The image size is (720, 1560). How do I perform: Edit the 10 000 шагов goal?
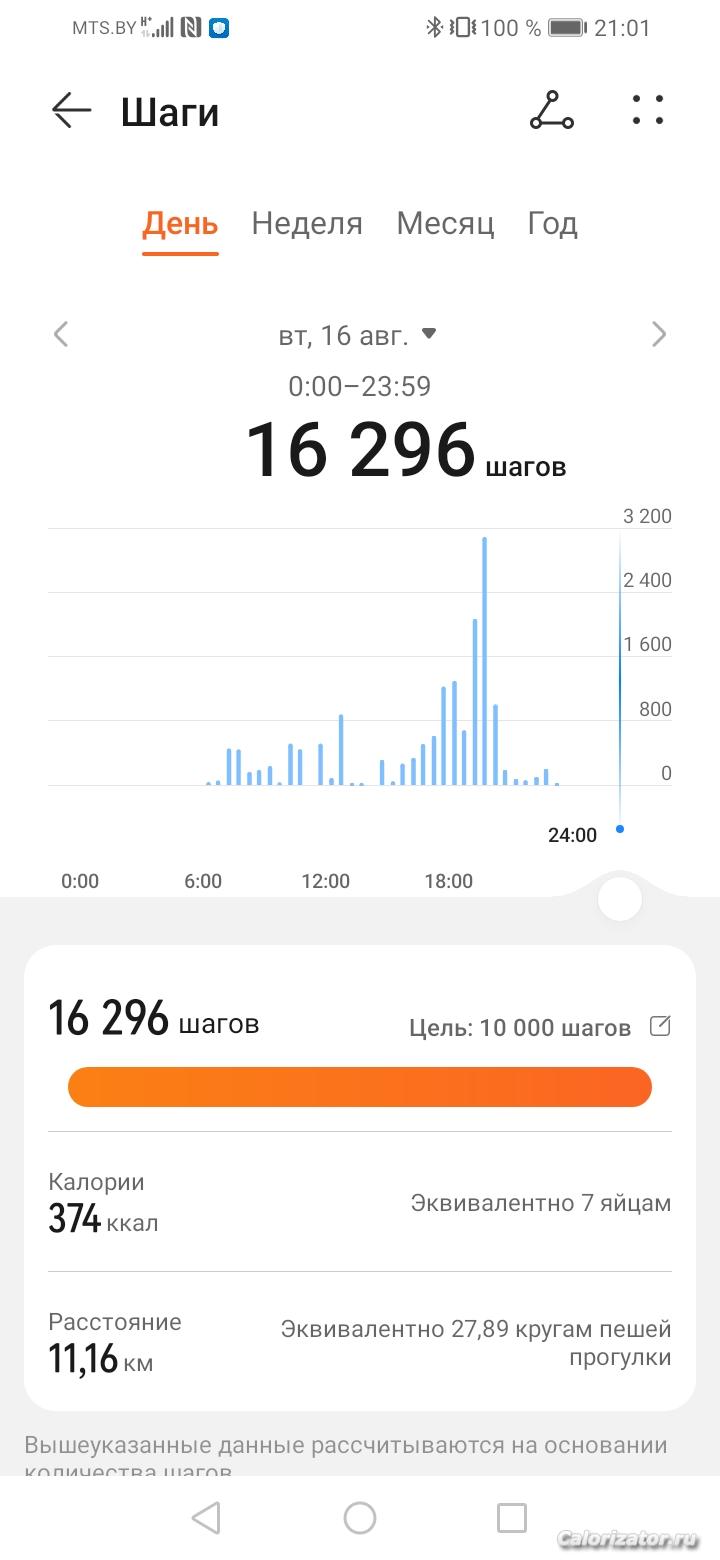(660, 1026)
